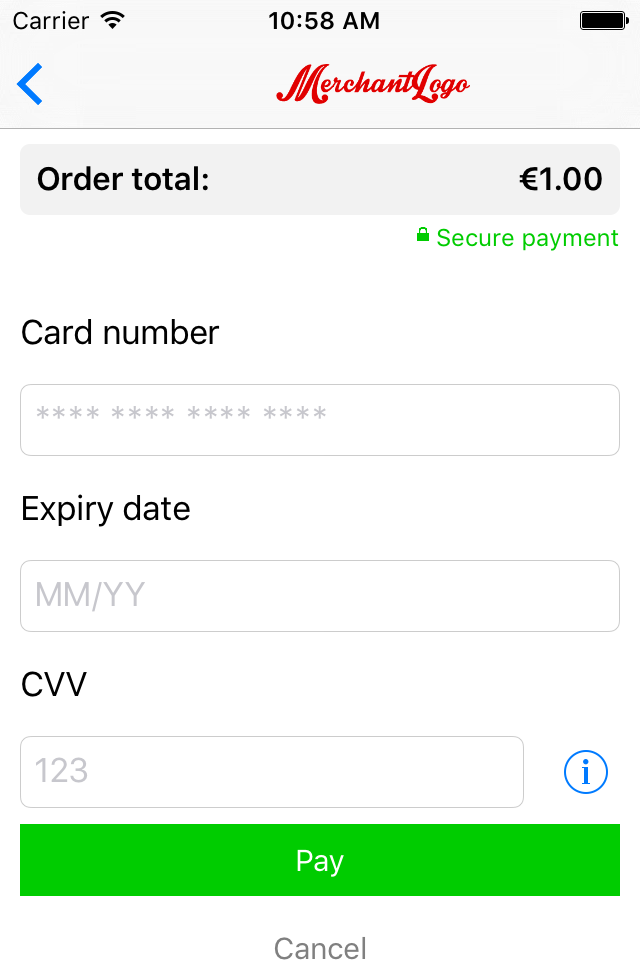The width and height of the screenshot is (640, 960).
Task: Select the Expiry date MM/YY field
Action: point(320,596)
